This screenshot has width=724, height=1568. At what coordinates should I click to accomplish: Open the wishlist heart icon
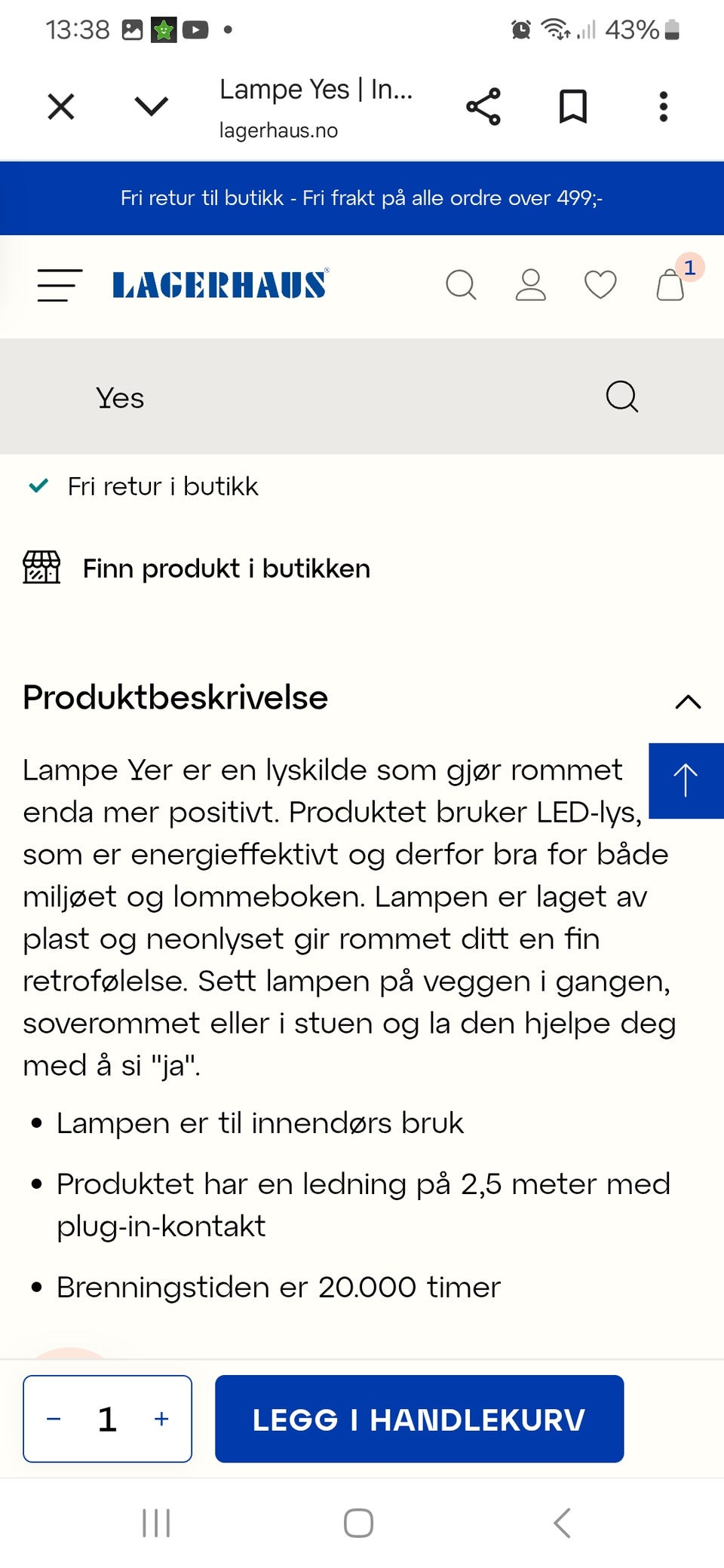tap(600, 285)
